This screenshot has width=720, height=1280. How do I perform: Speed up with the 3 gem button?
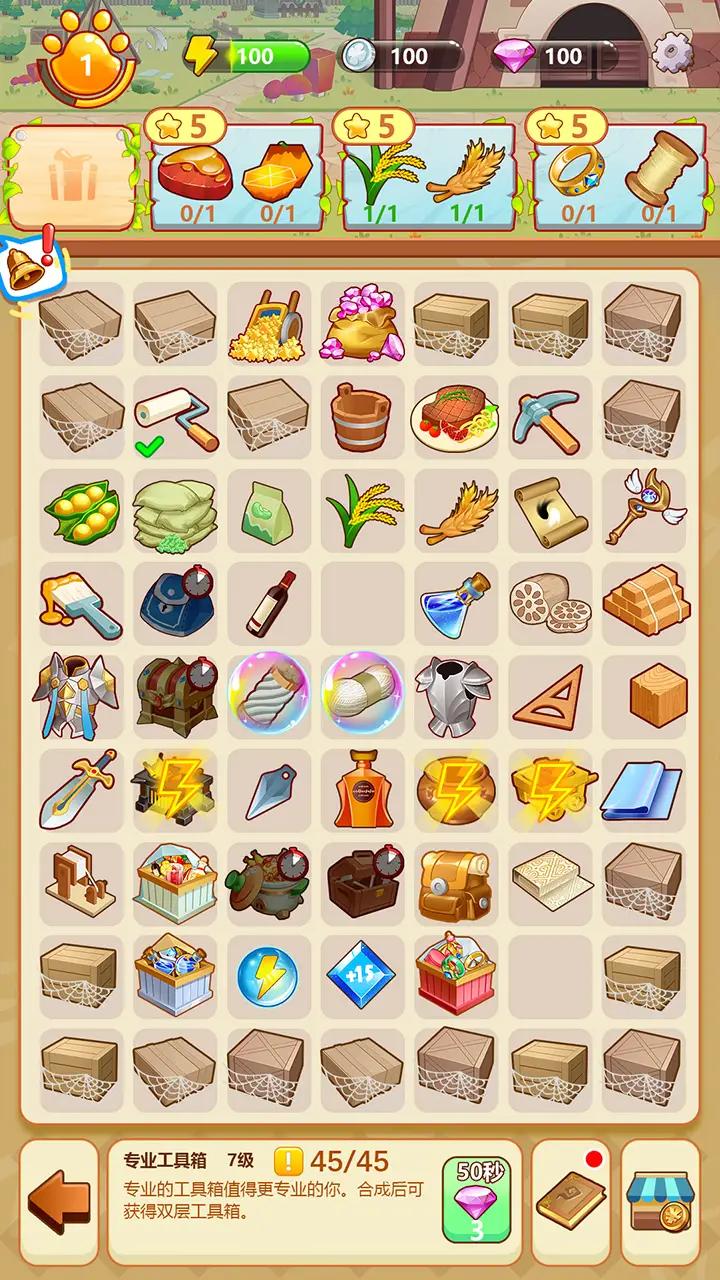click(x=476, y=1202)
